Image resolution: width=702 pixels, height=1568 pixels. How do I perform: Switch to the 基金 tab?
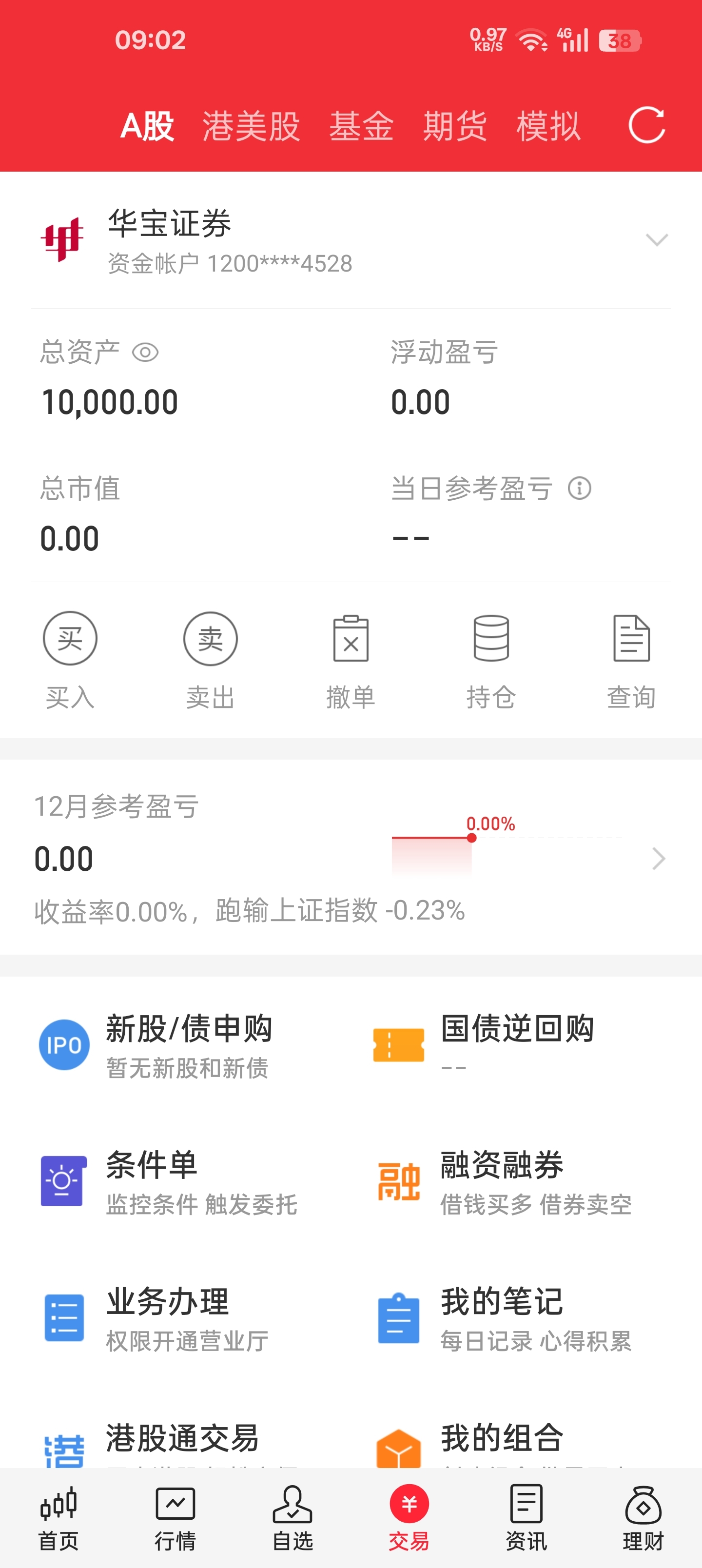[x=361, y=126]
